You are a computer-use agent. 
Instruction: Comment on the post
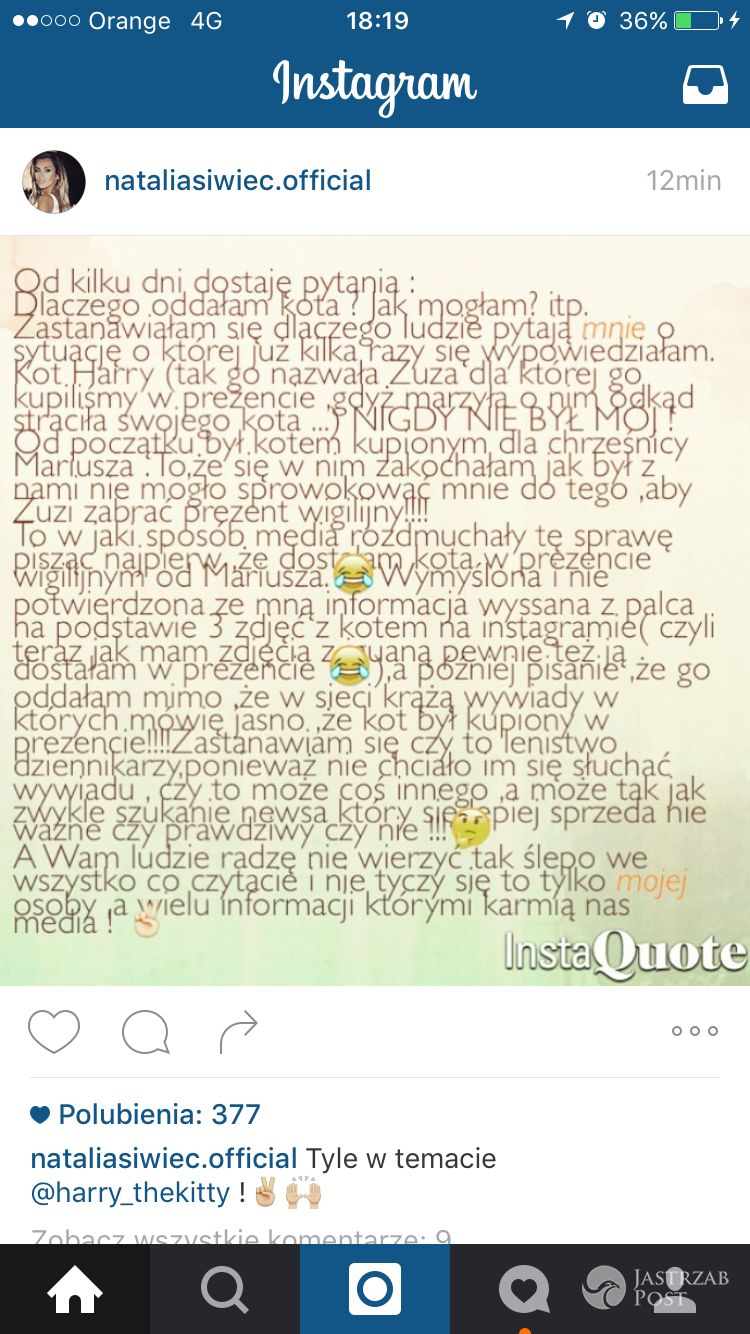145,1031
